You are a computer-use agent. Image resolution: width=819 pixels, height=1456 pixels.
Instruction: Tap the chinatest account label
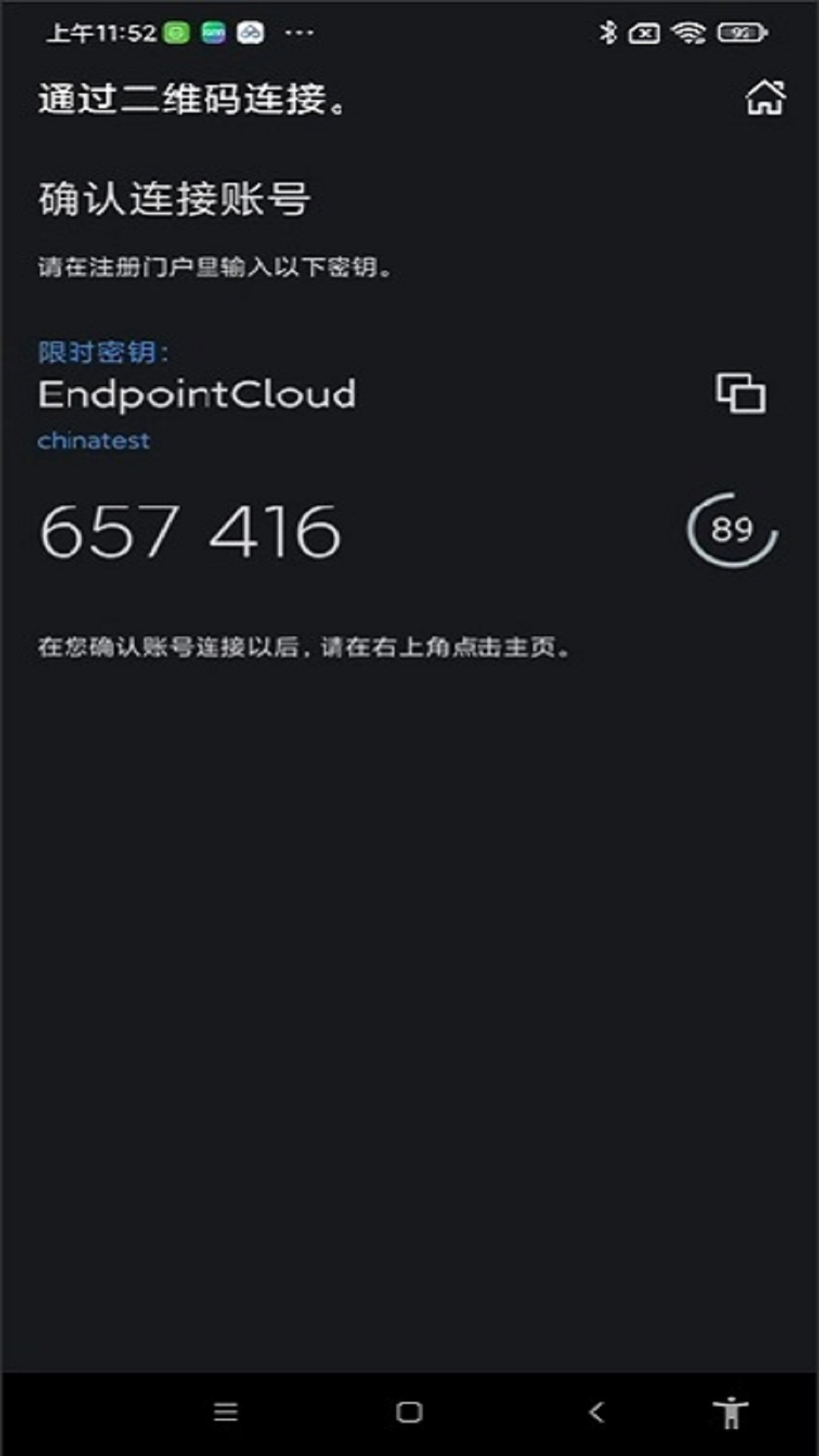(x=93, y=441)
